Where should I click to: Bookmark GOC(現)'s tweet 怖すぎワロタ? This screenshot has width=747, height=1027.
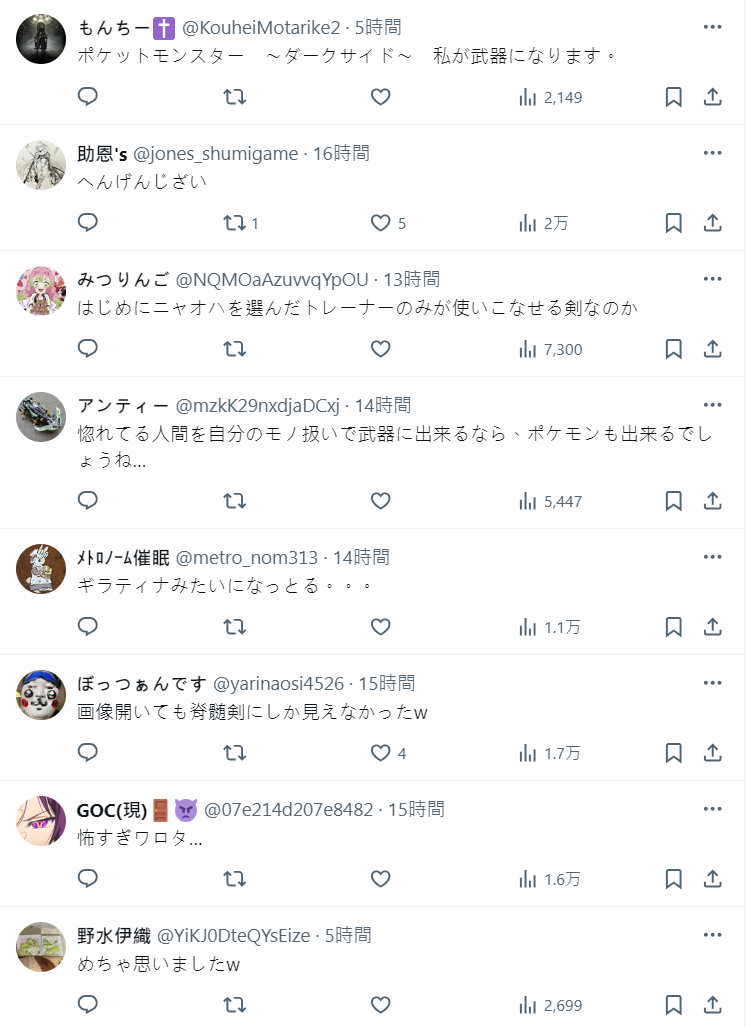[x=674, y=879]
